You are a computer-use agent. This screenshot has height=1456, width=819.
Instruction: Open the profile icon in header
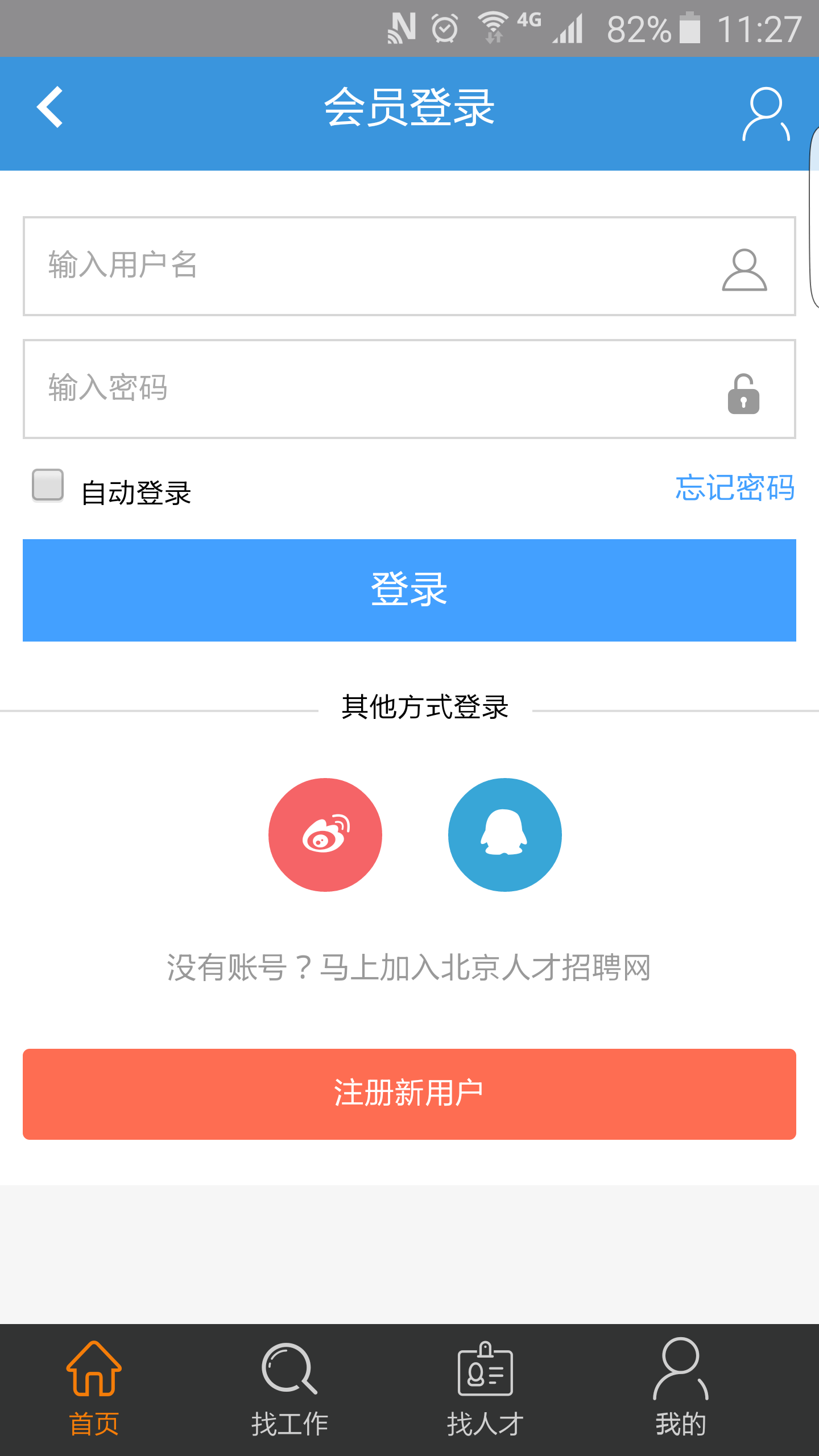pyautogui.click(x=766, y=113)
